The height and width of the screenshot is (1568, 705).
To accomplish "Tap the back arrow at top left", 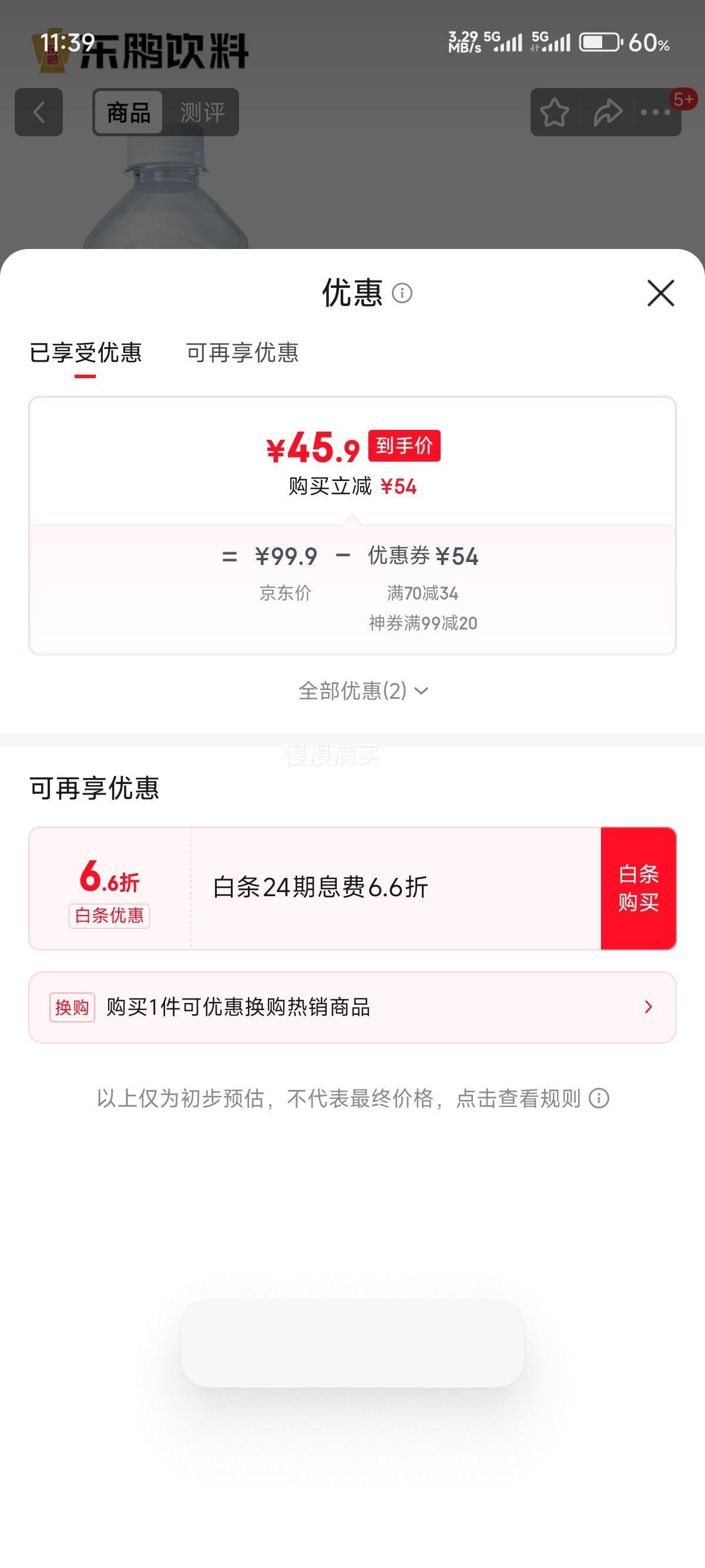I will [38, 113].
